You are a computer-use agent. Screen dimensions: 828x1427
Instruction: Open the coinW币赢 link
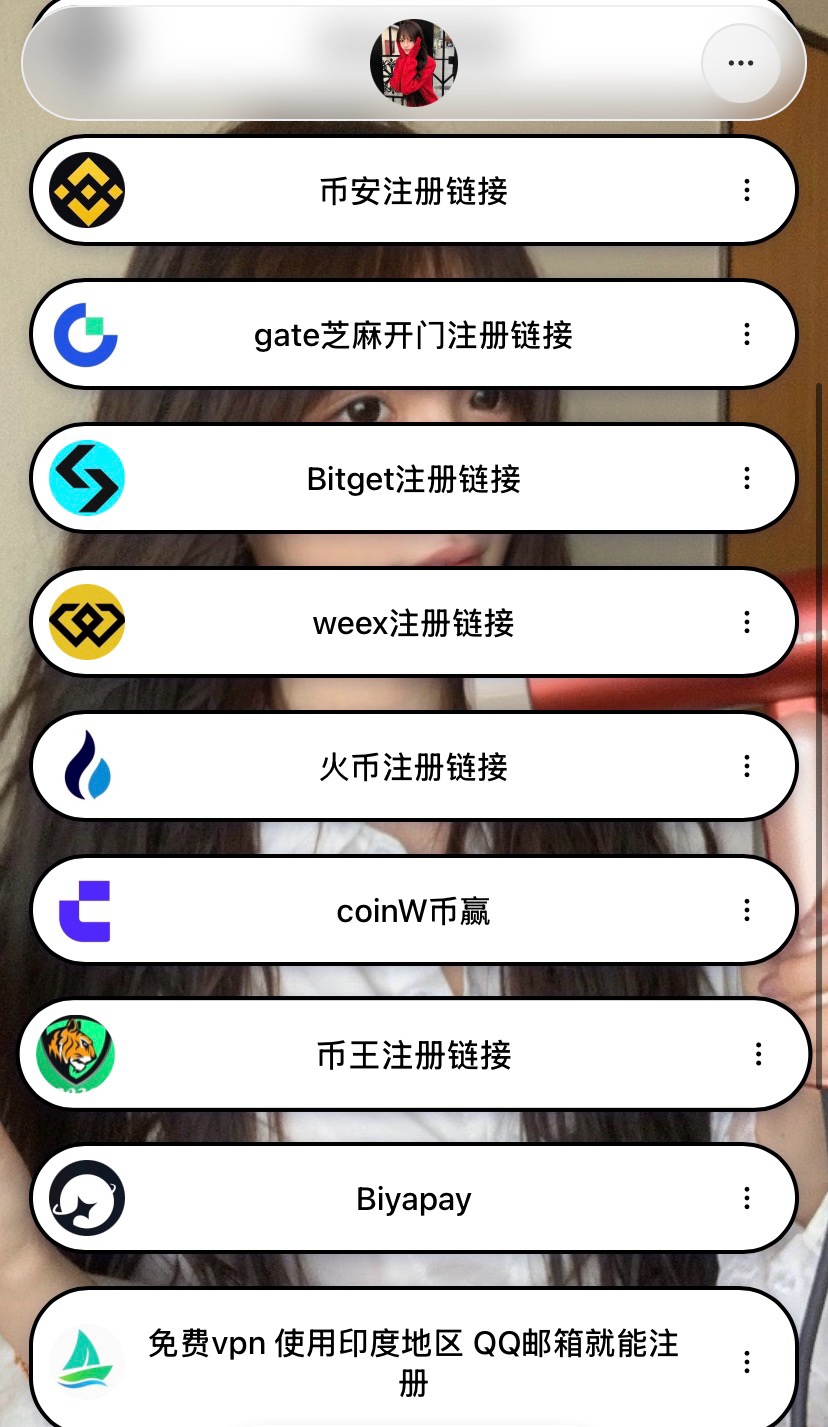click(413, 910)
